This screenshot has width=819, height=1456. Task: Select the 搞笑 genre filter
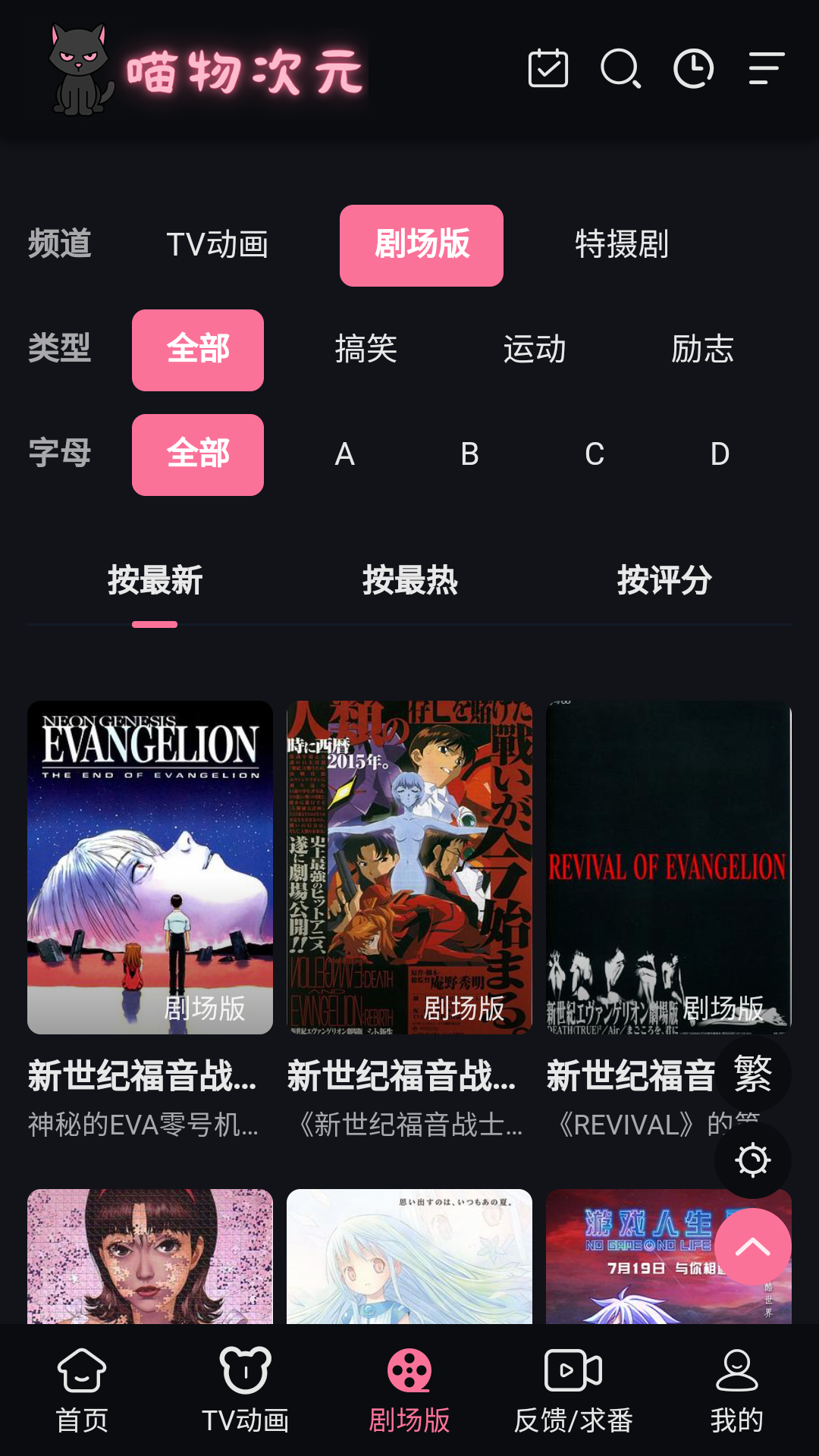pos(366,350)
